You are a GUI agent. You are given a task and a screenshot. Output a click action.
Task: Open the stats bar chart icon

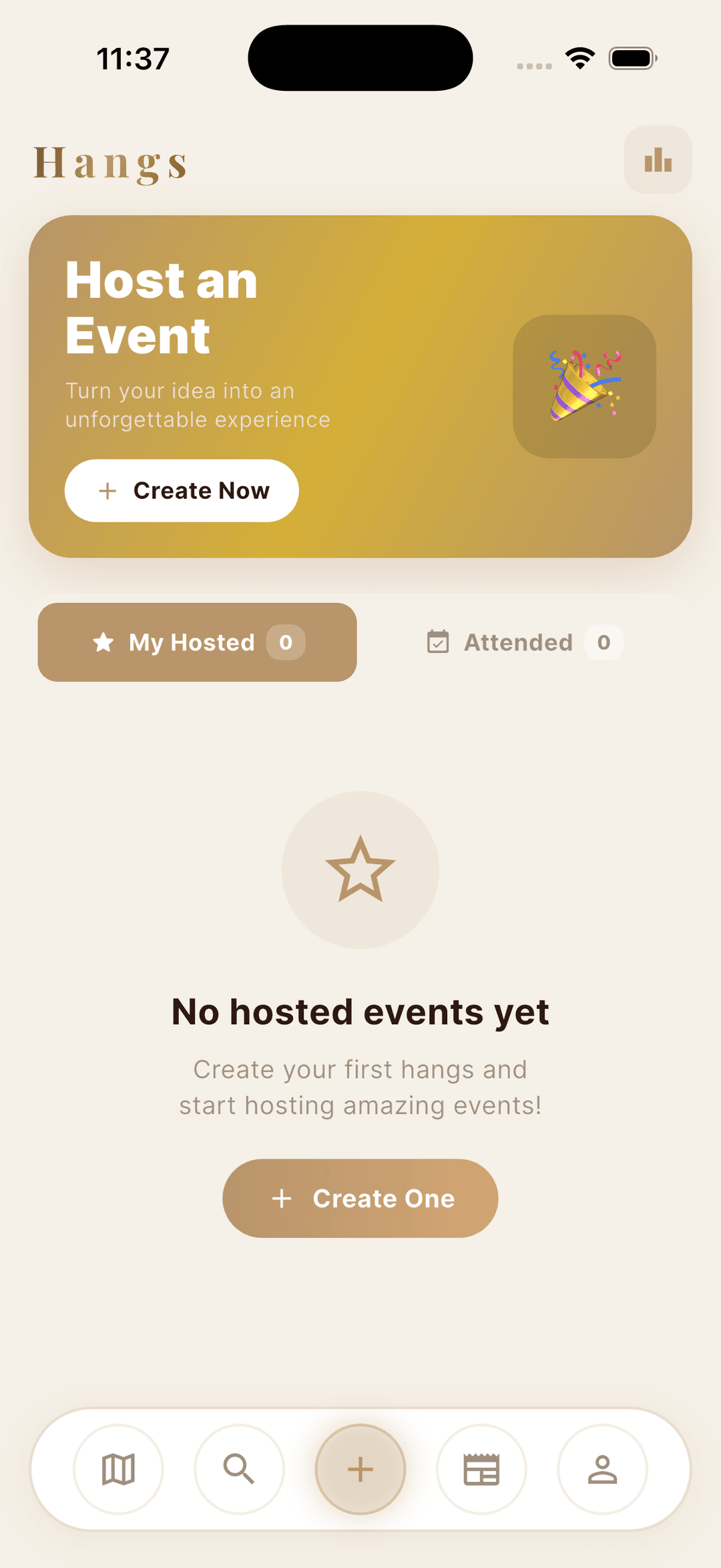point(658,160)
